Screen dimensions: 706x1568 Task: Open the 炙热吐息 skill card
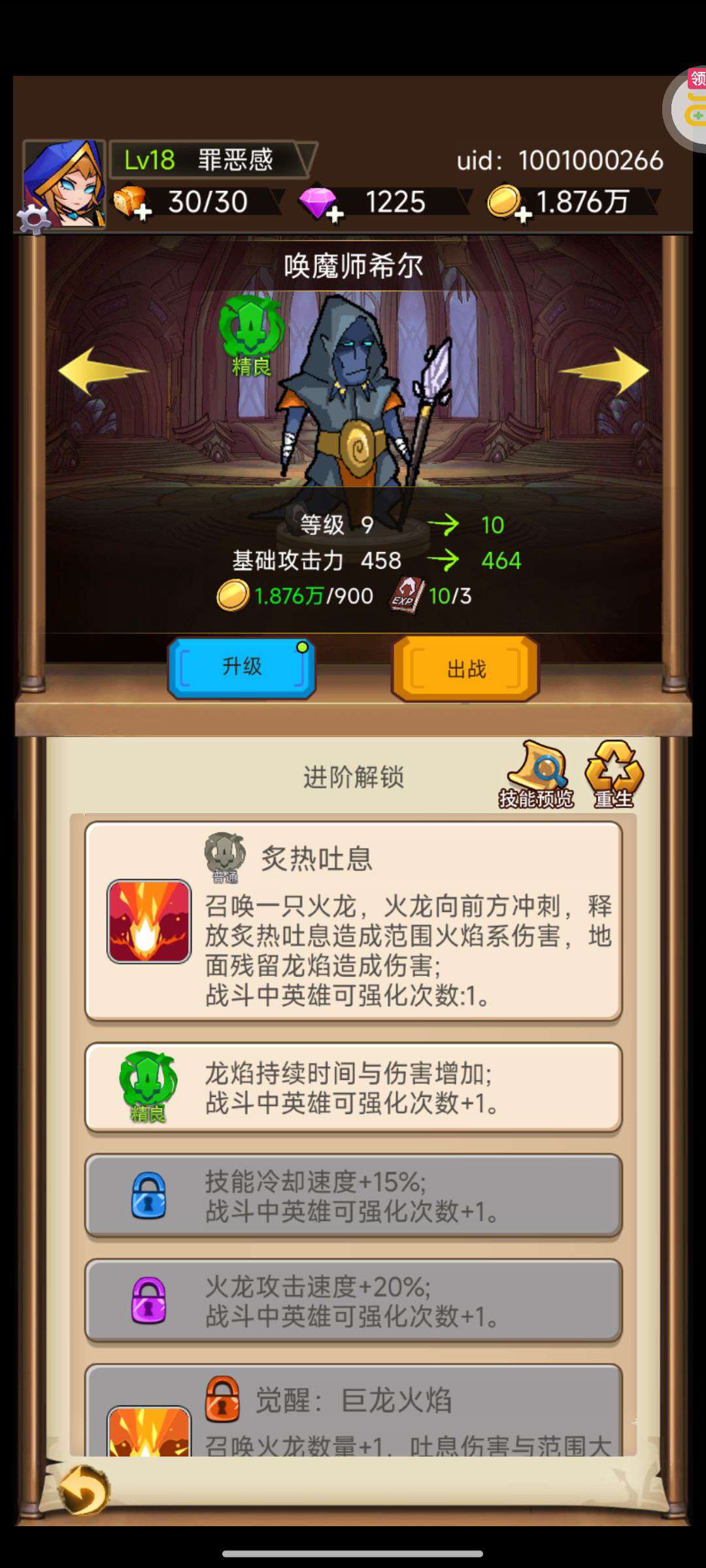pos(353,921)
